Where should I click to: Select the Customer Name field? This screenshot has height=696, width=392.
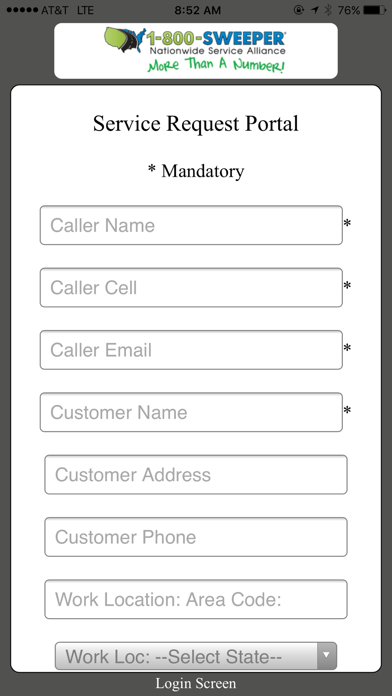[191, 412]
